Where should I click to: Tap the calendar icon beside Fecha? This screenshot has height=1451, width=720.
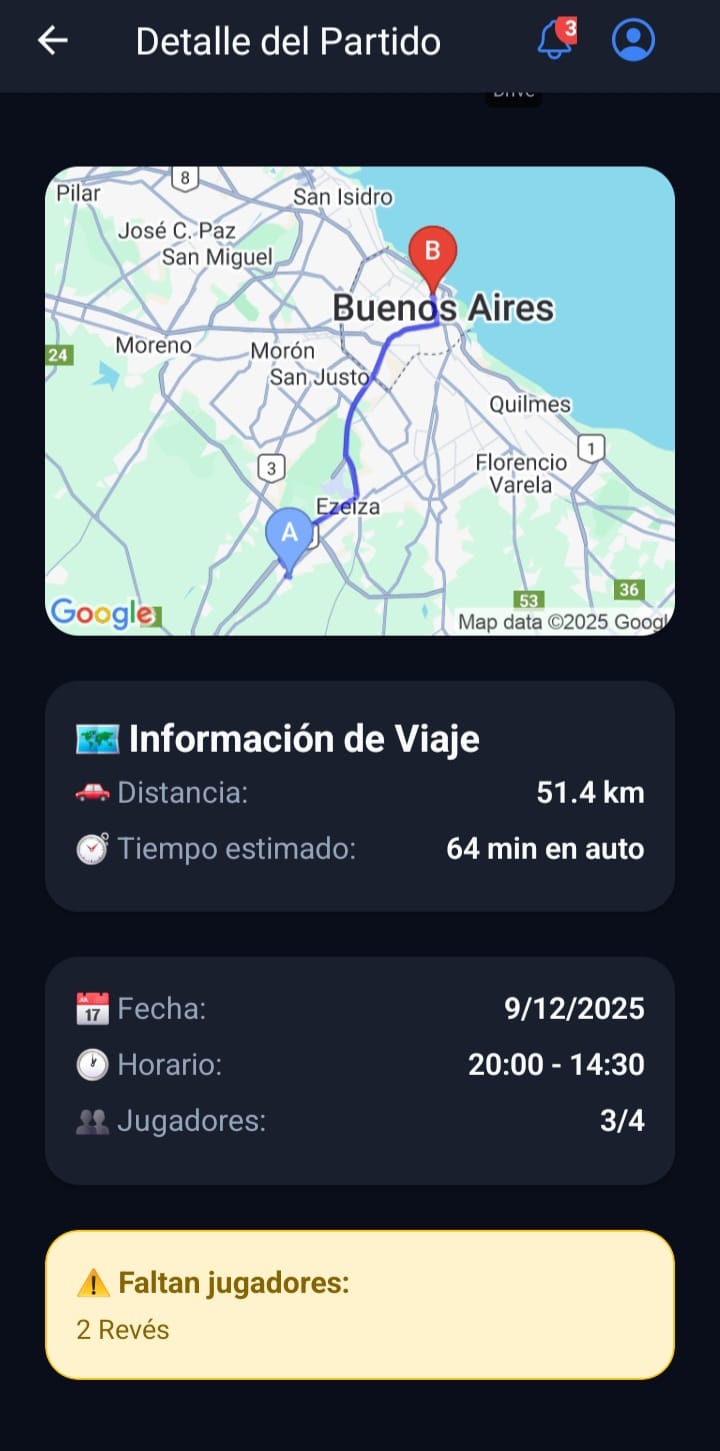point(92,1009)
